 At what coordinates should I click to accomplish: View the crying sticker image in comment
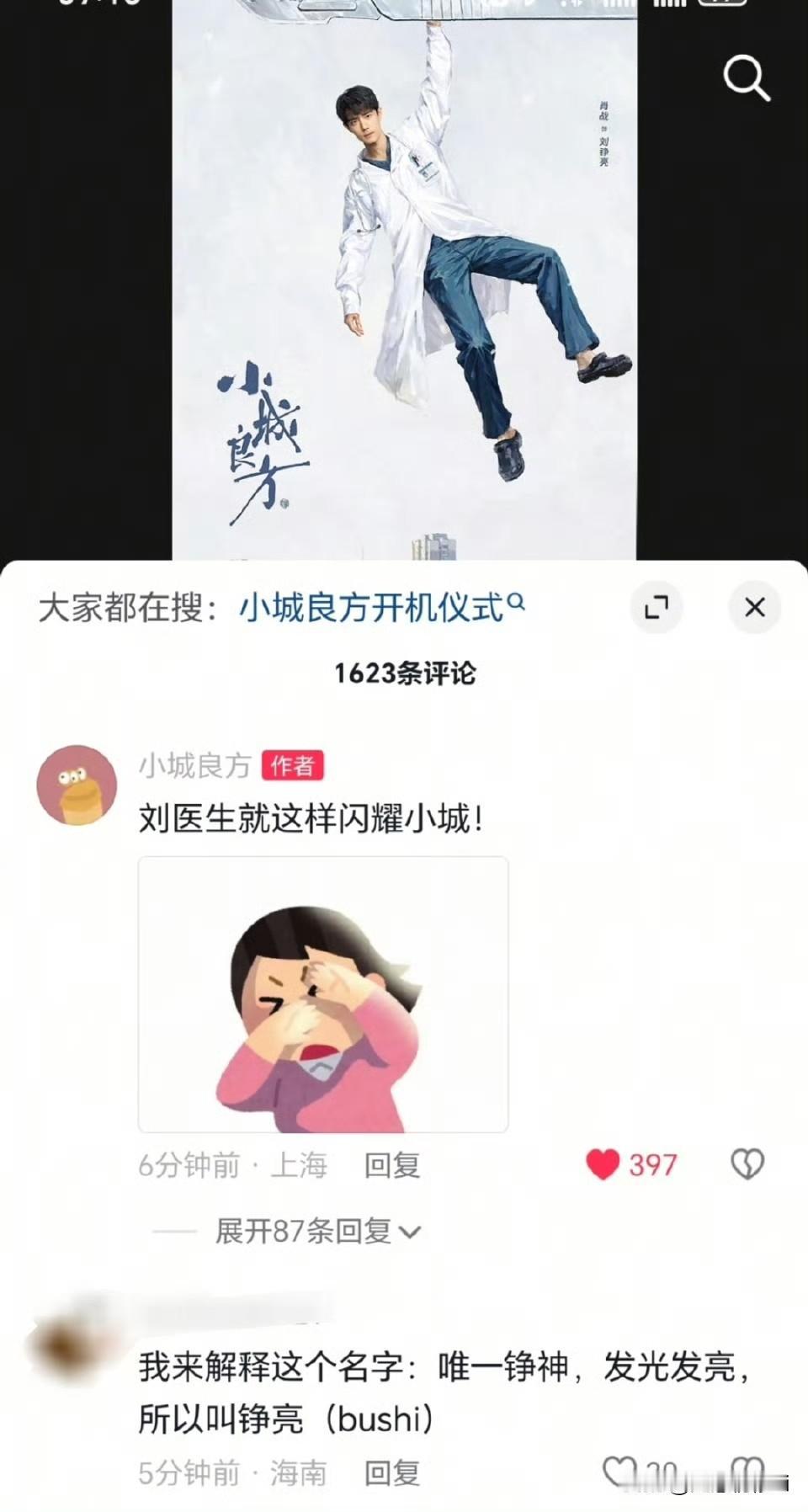click(x=323, y=994)
